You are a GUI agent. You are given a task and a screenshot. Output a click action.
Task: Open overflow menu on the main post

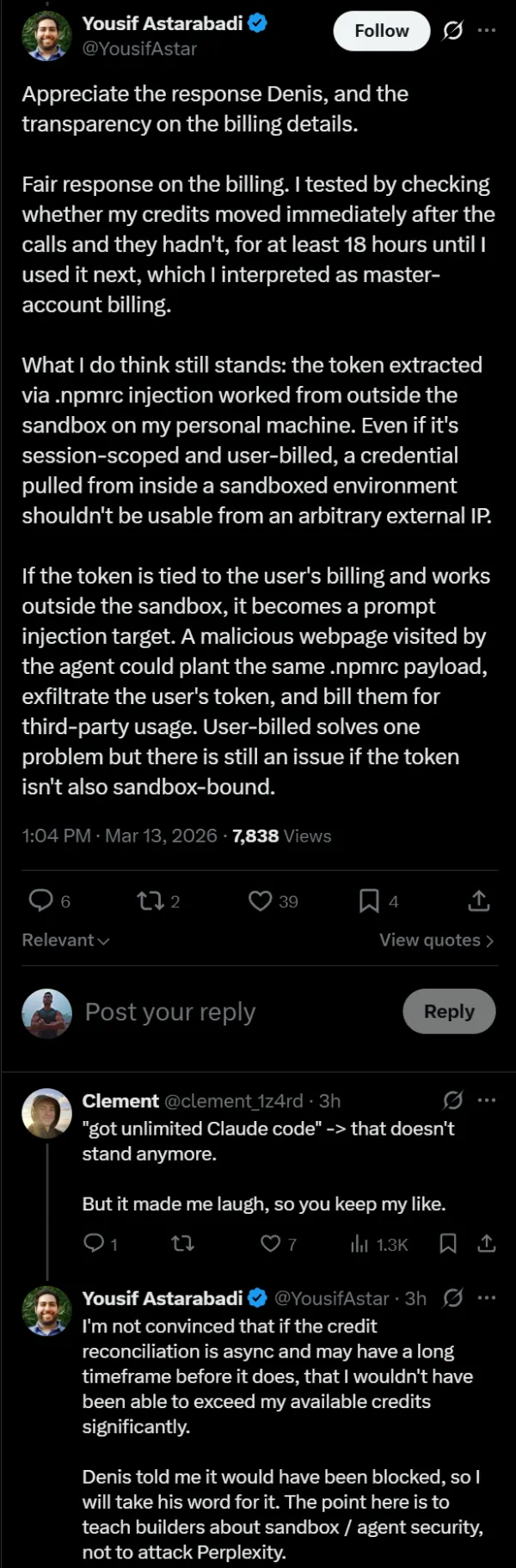pos(487,31)
